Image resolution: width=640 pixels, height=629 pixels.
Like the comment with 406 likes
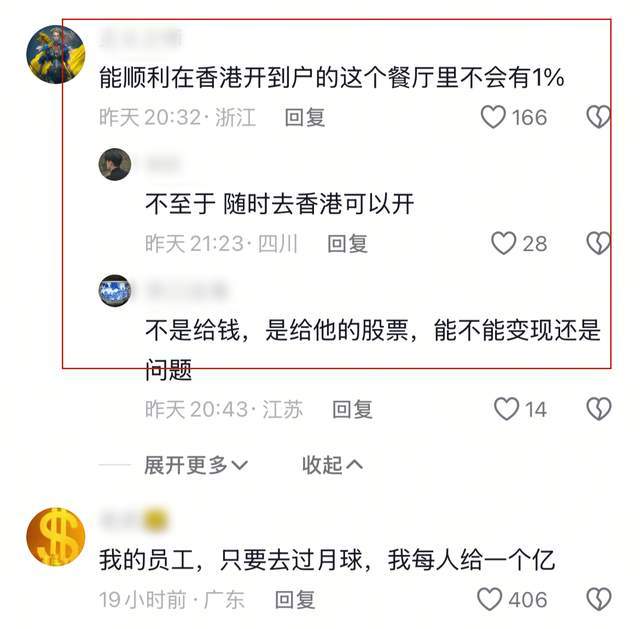(x=489, y=600)
